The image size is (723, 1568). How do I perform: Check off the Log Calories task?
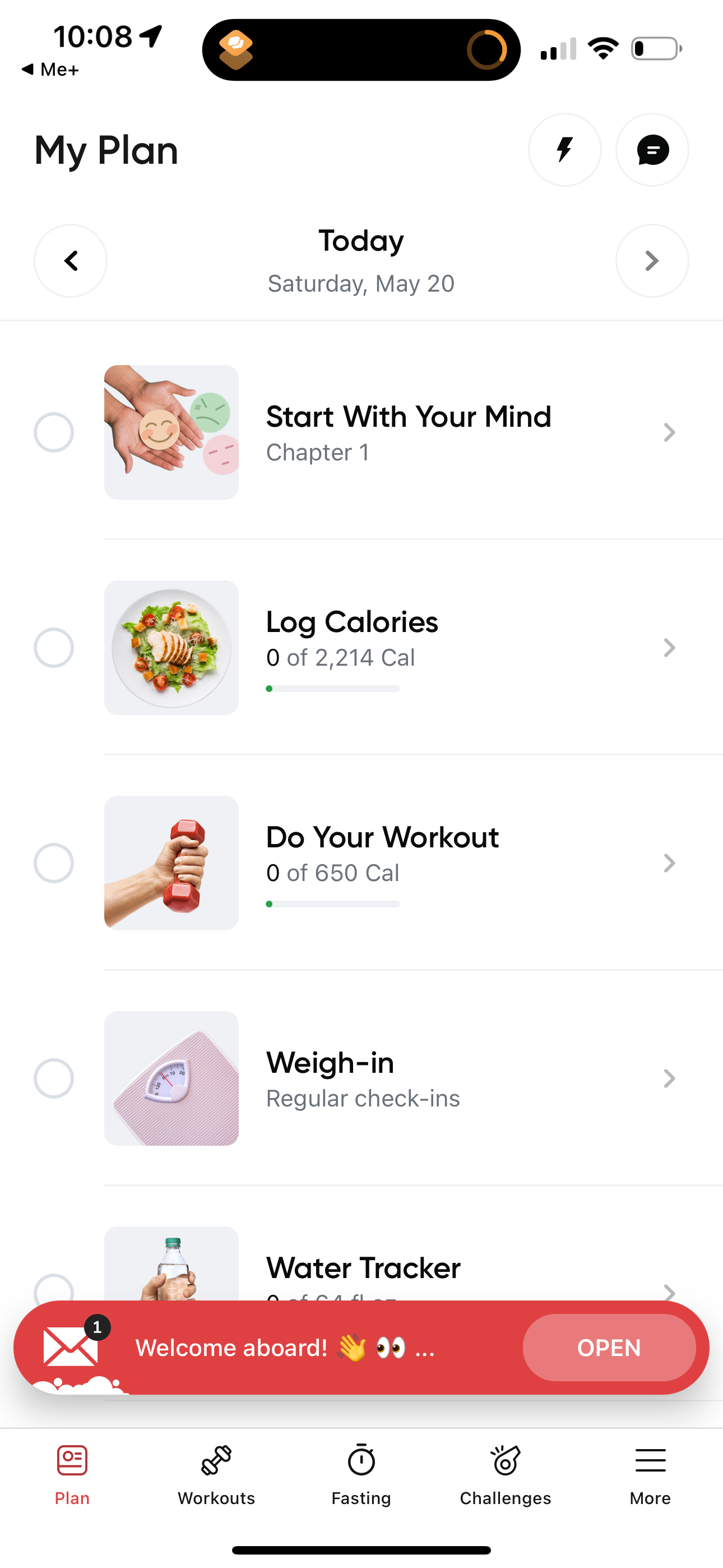54,648
